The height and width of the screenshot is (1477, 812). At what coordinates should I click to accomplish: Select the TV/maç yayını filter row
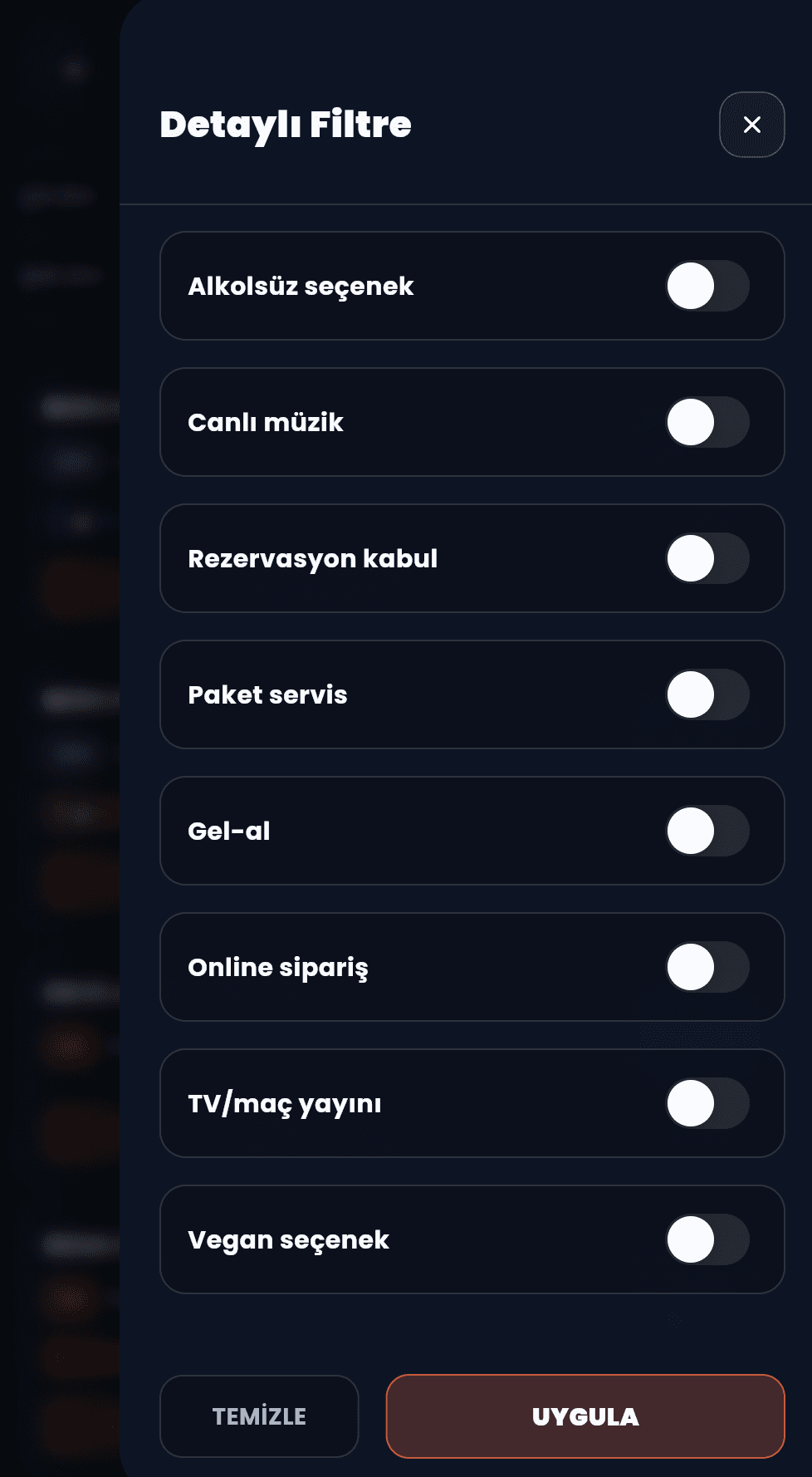[x=286, y=1103]
